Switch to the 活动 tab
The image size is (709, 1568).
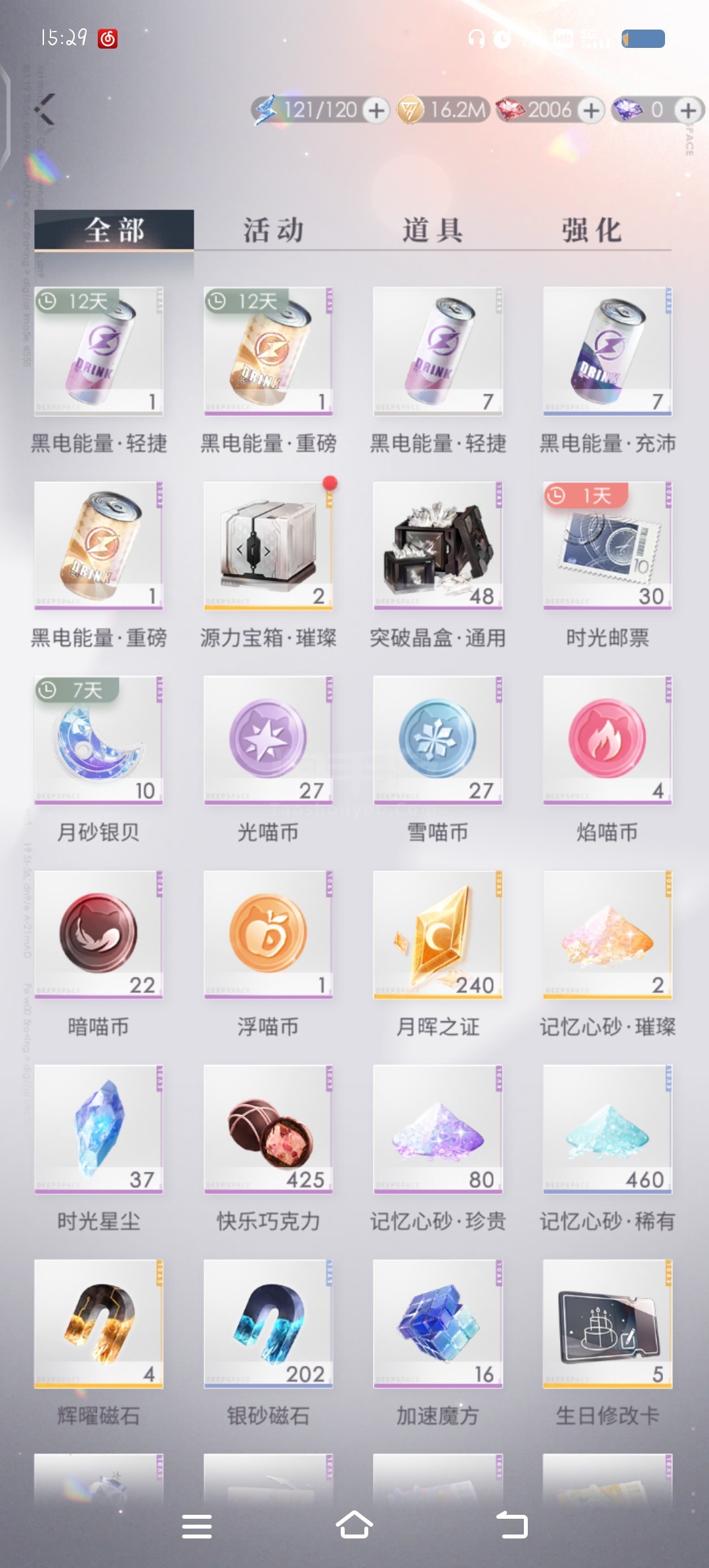pos(273,230)
